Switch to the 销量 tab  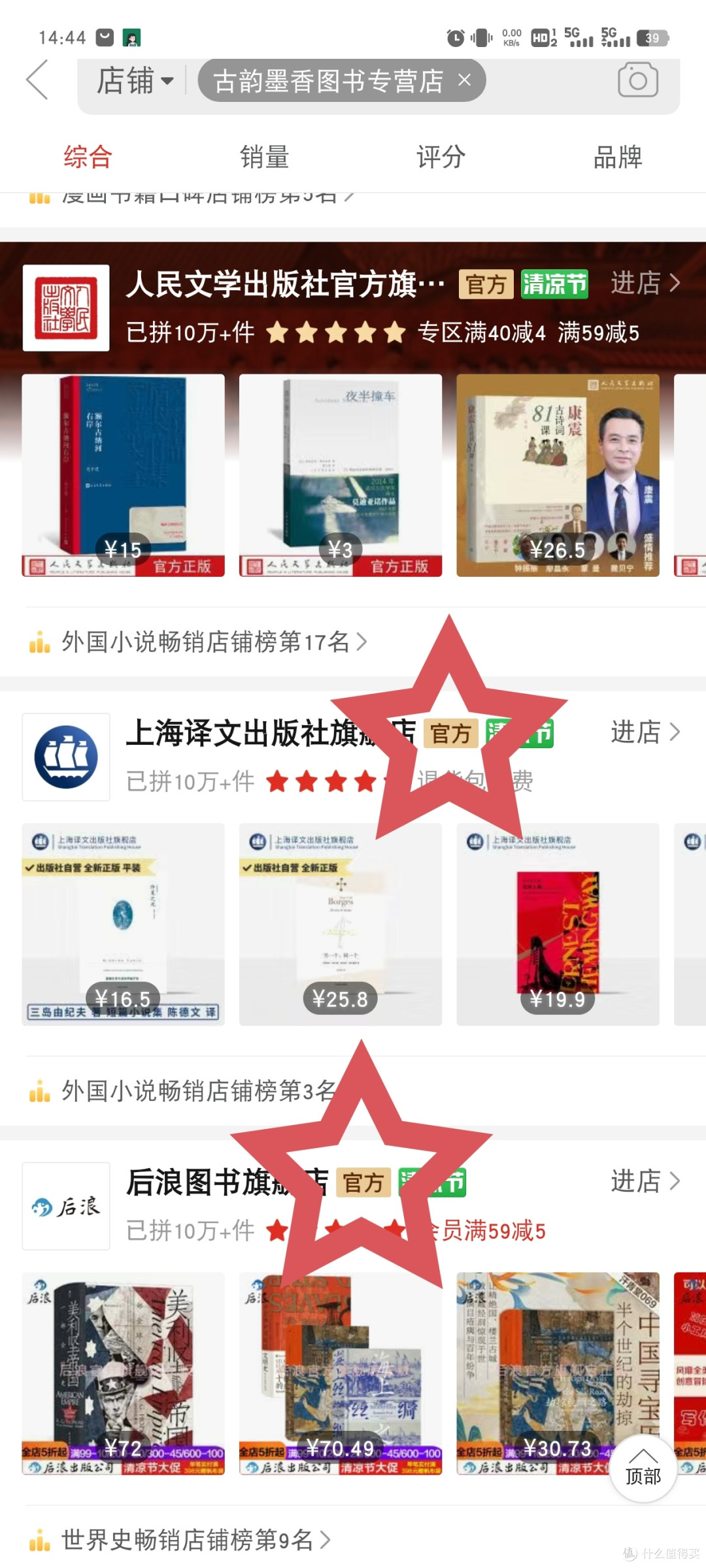click(x=265, y=155)
